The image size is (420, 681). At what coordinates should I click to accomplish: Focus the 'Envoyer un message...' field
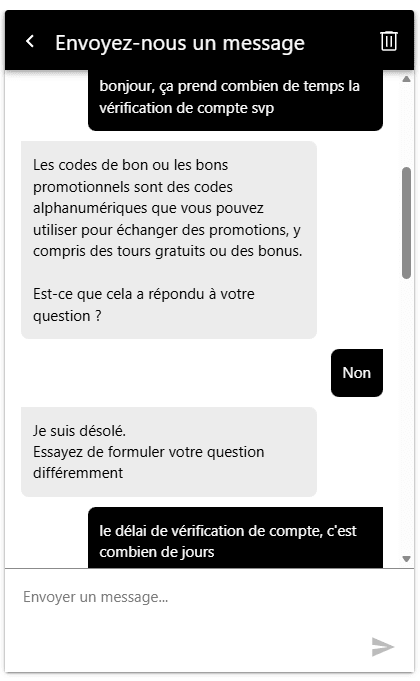[209, 608]
